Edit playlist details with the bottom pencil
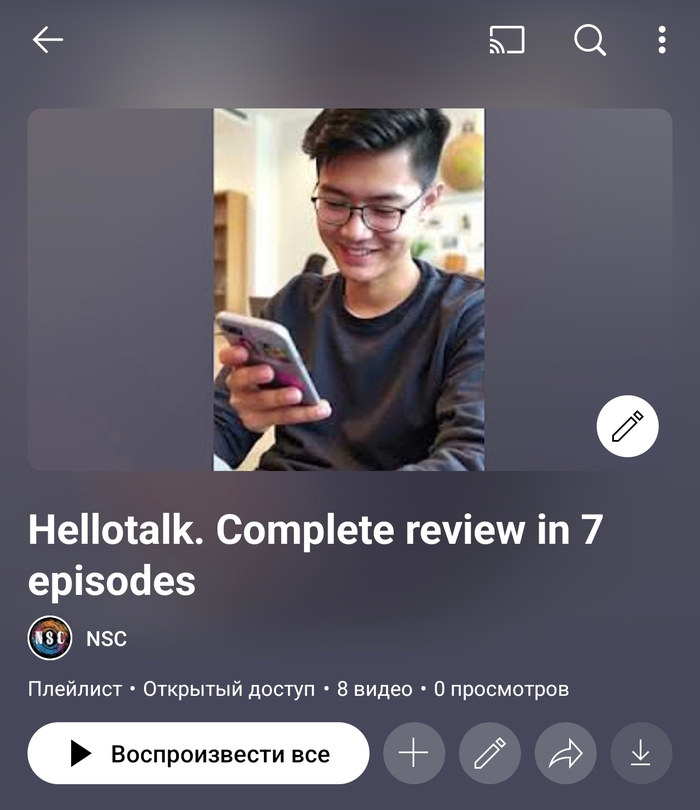 (x=489, y=753)
